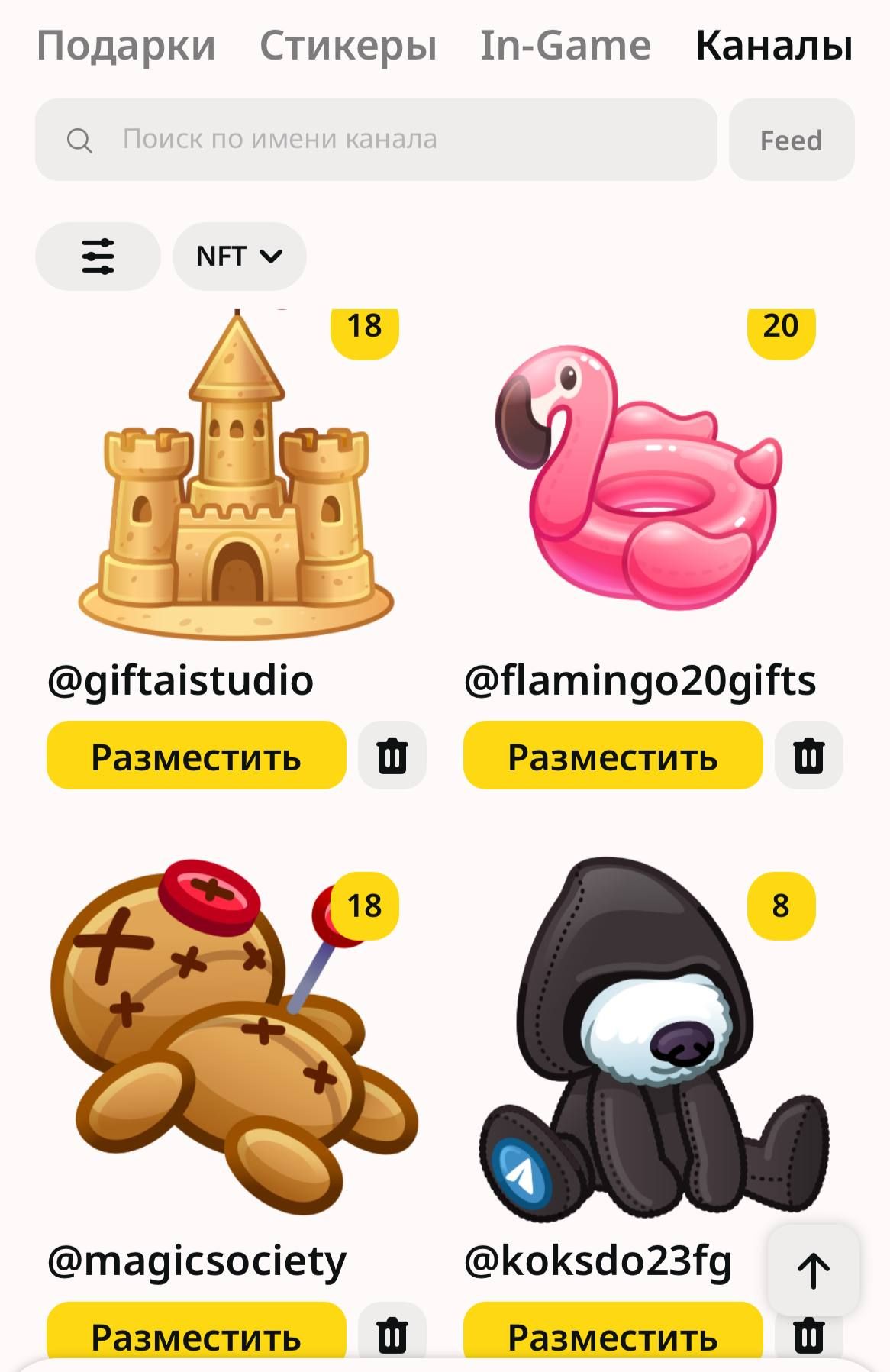The image size is (890, 1372).
Task: Select the Каналы tab
Action: [x=774, y=46]
